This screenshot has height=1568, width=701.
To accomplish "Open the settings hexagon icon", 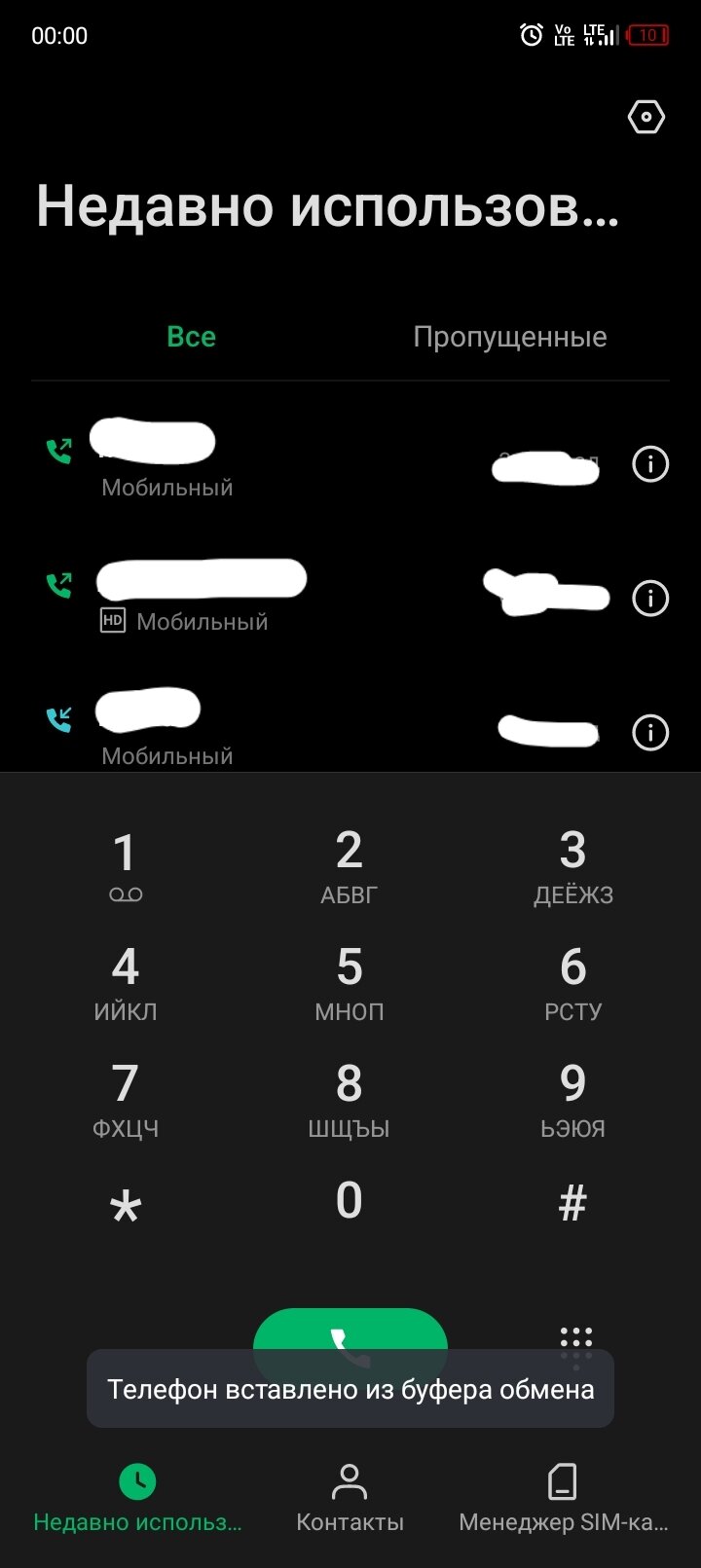I will click(x=646, y=118).
